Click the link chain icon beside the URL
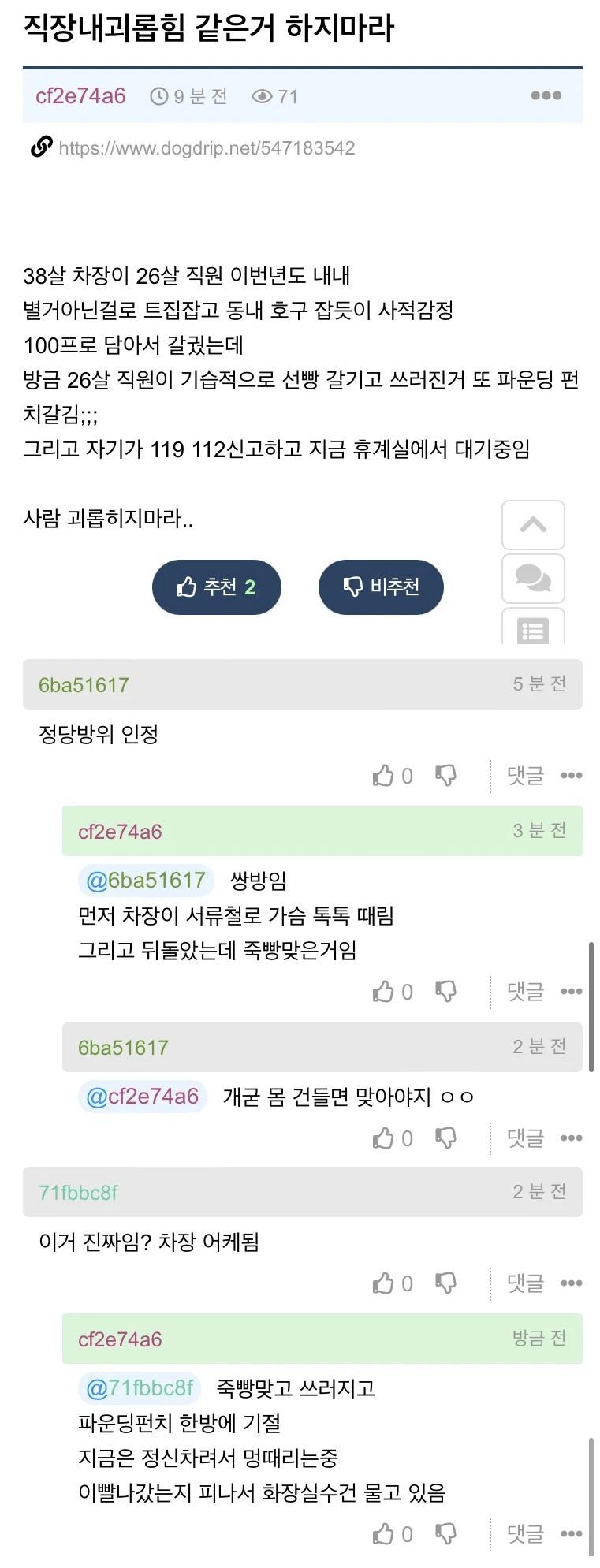The height and width of the screenshot is (1568, 600). (41, 147)
